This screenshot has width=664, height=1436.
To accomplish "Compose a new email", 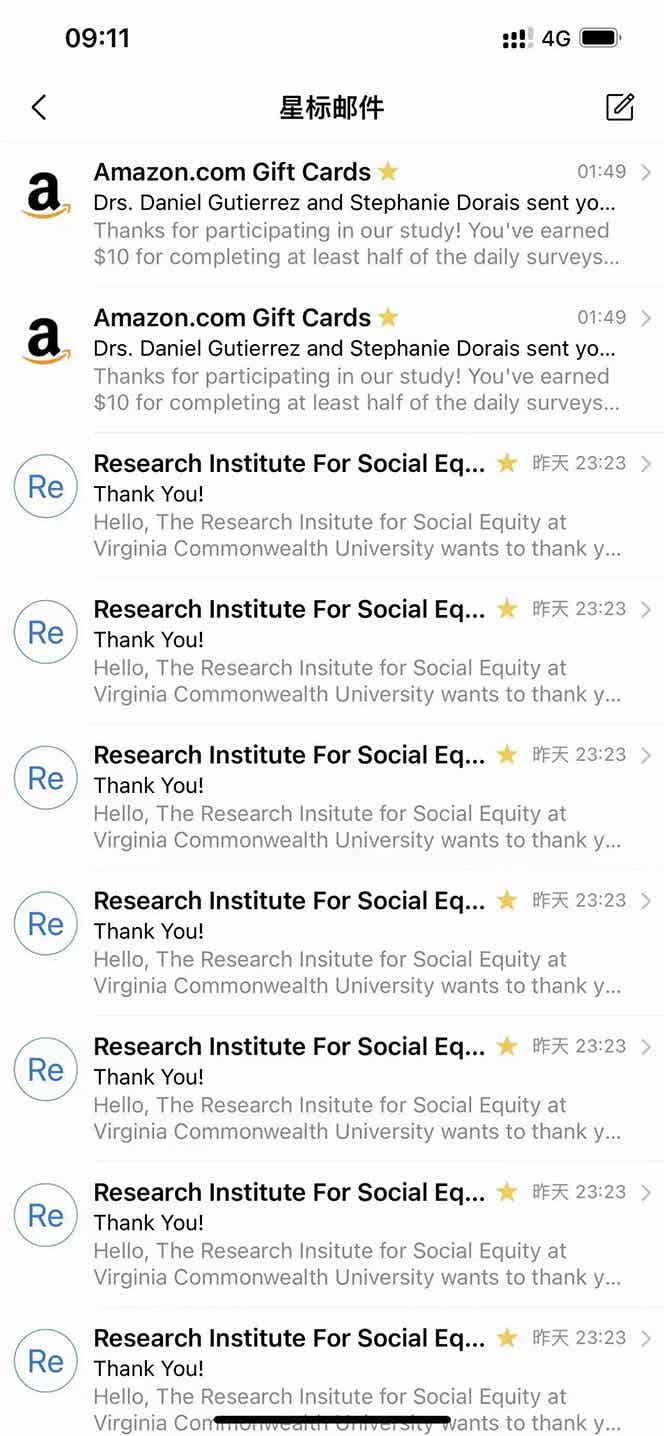I will 620,107.
